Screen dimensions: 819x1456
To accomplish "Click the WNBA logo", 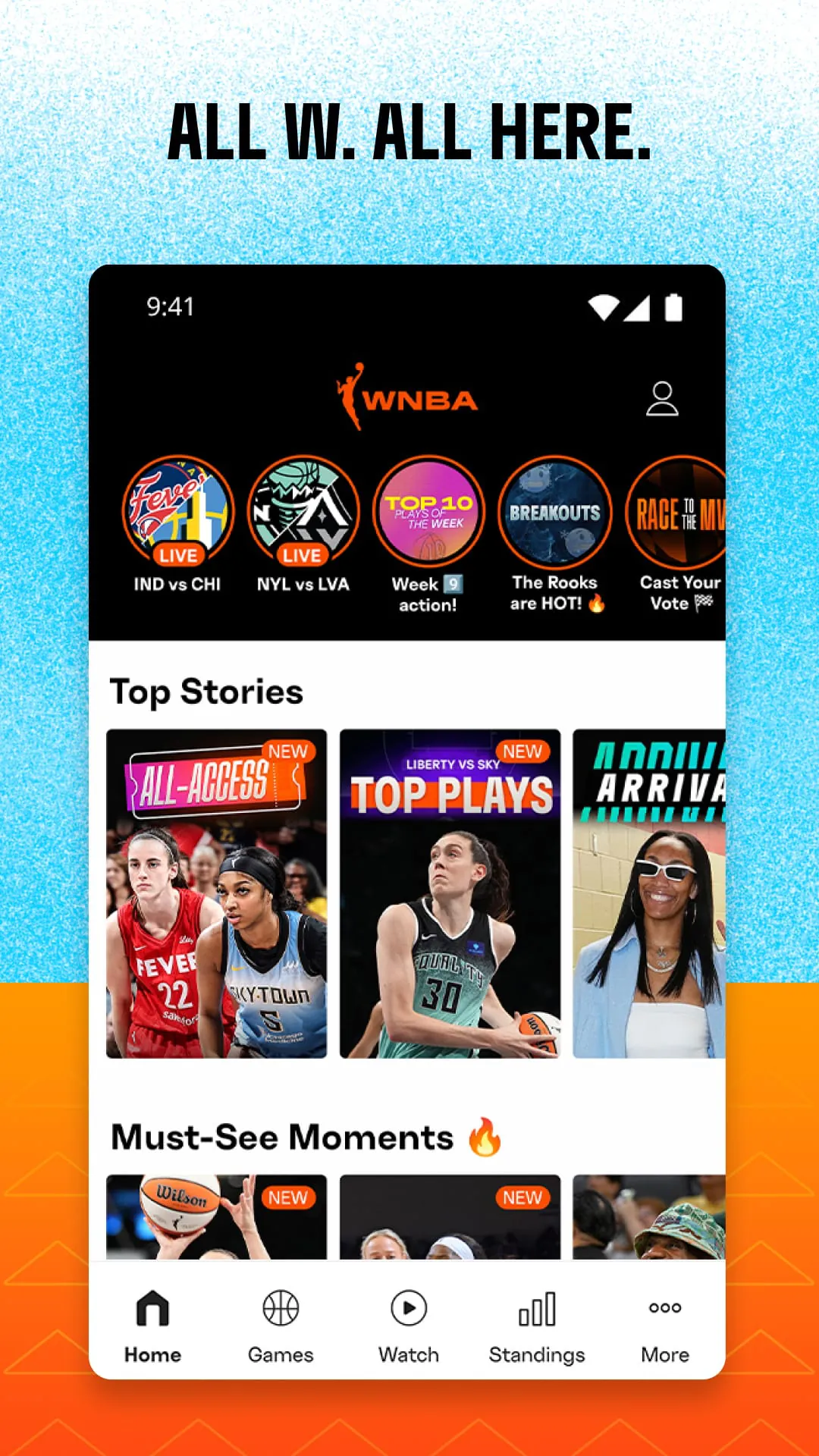I will 408,394.
